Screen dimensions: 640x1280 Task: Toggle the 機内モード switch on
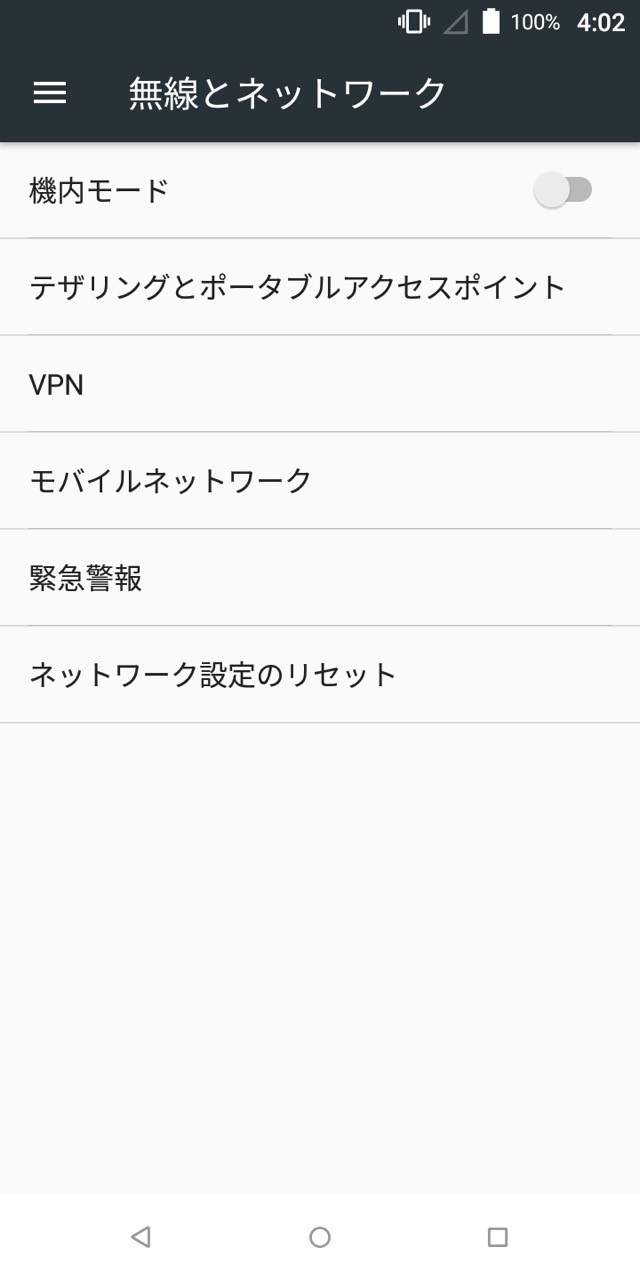564,190
